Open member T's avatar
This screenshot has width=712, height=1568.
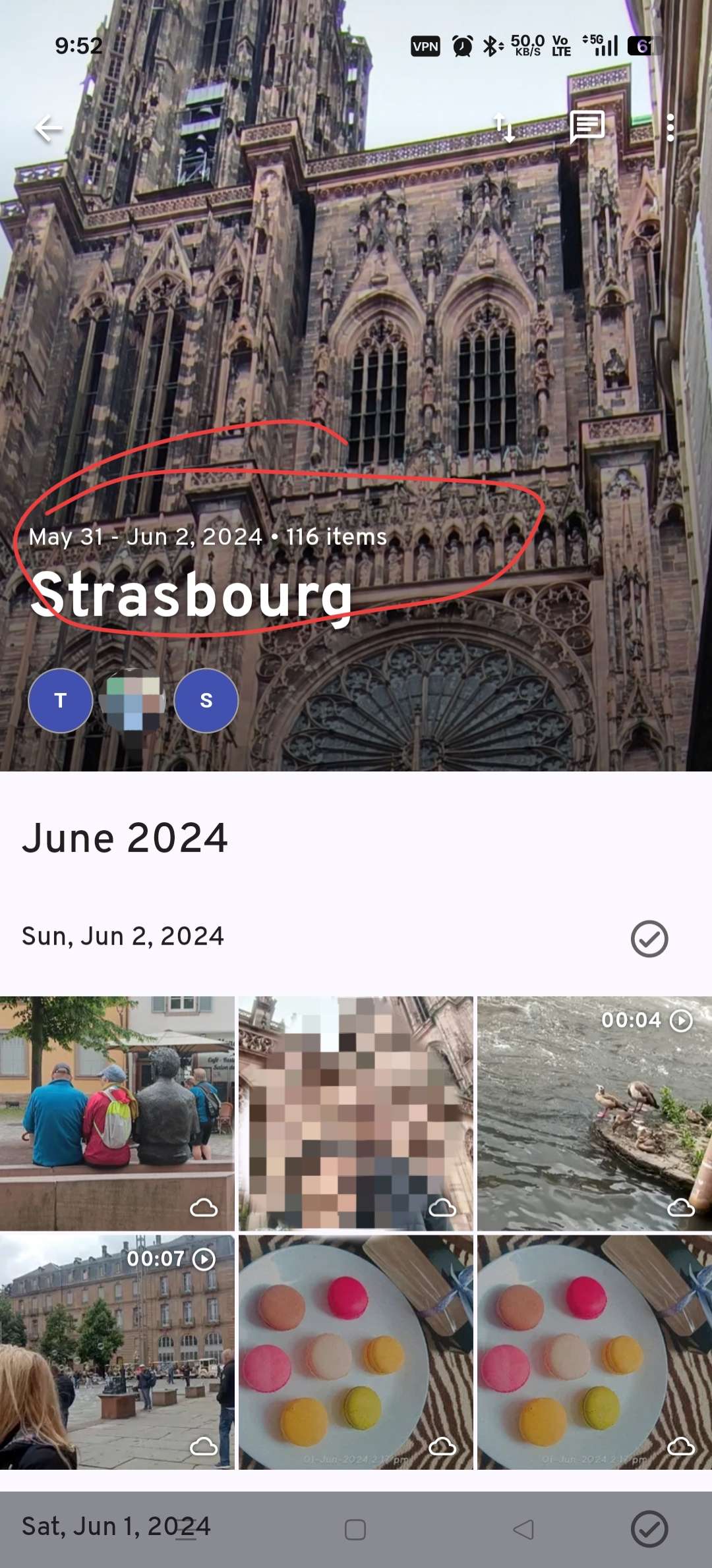[61, 700]
